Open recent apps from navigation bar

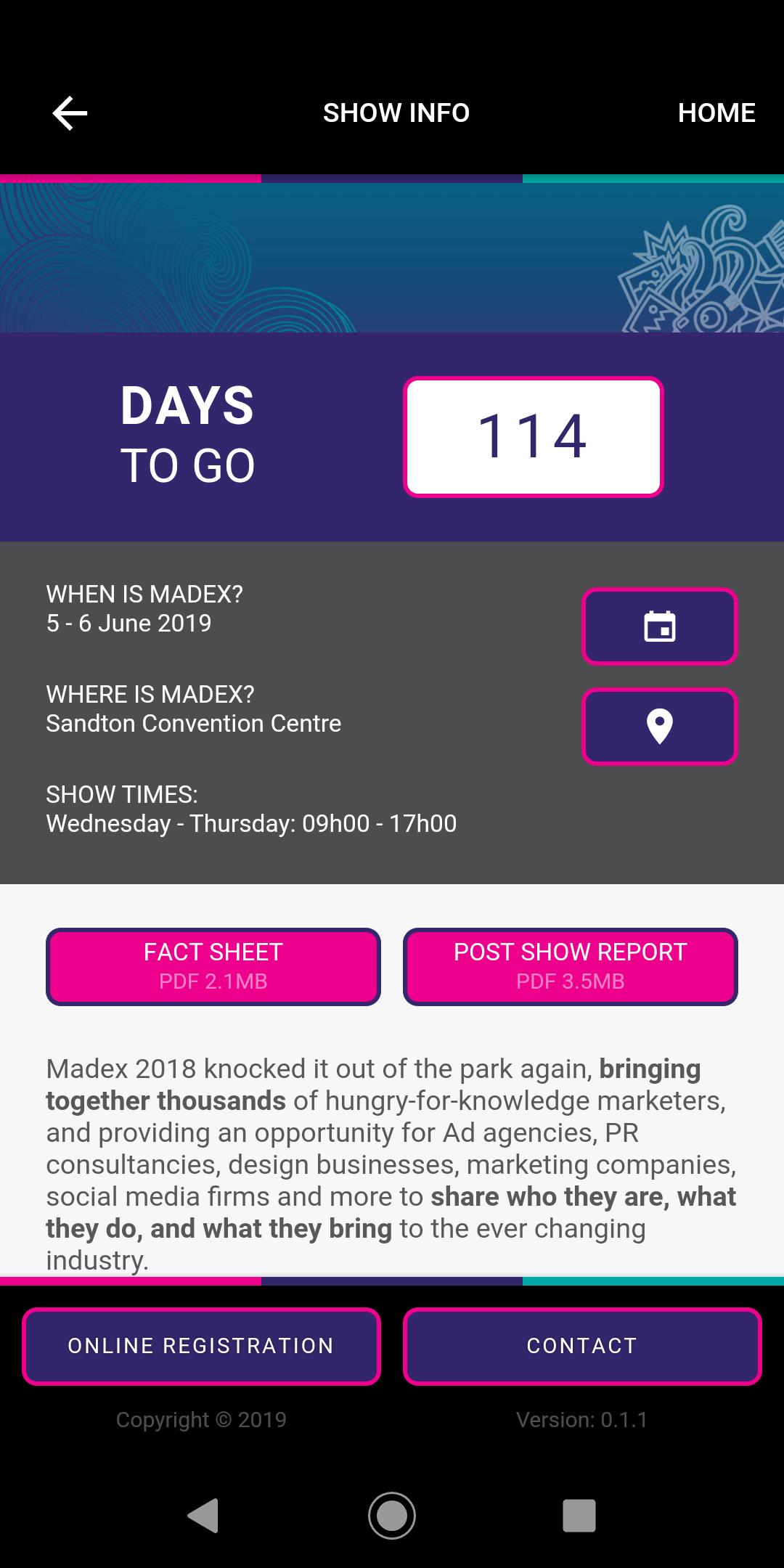[x=579, y=1515]
